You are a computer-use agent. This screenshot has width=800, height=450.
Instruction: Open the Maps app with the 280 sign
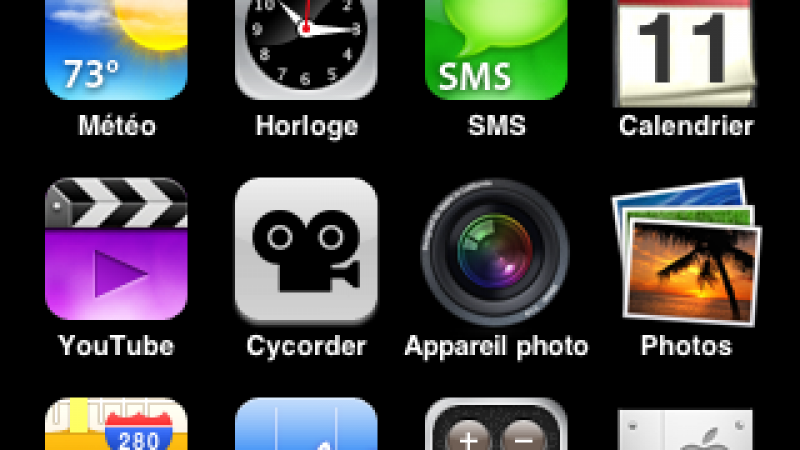(x=116, y=427)
